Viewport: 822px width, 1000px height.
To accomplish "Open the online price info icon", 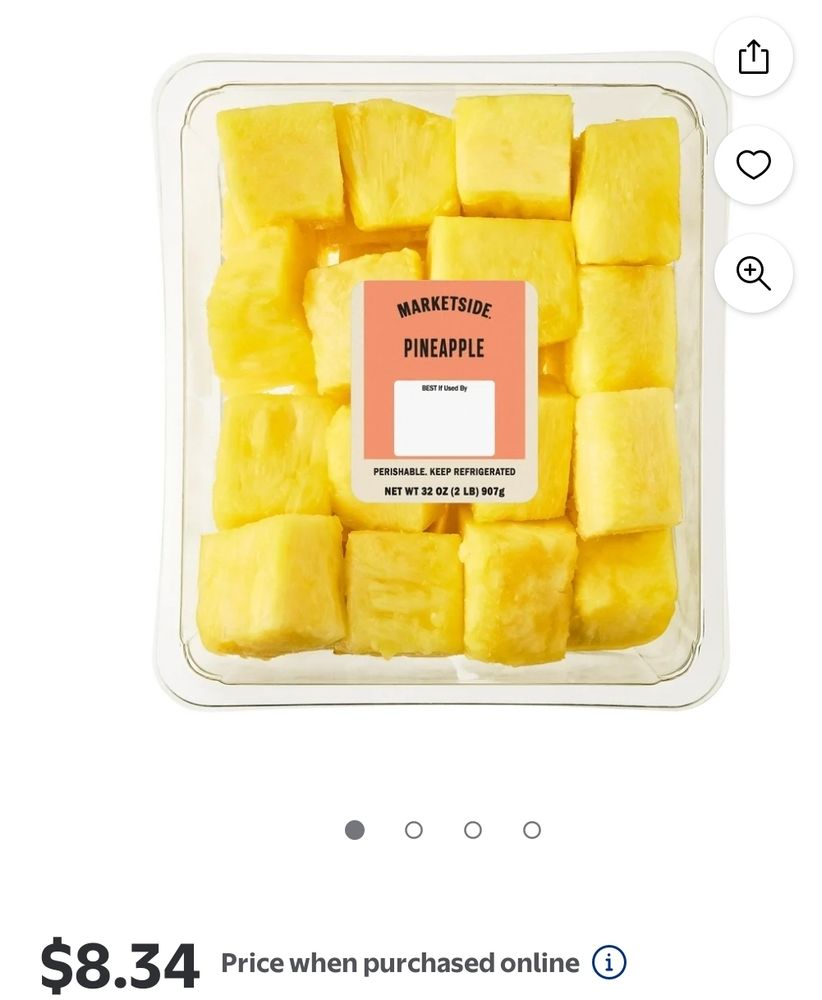I will click(x=609, y=963).
